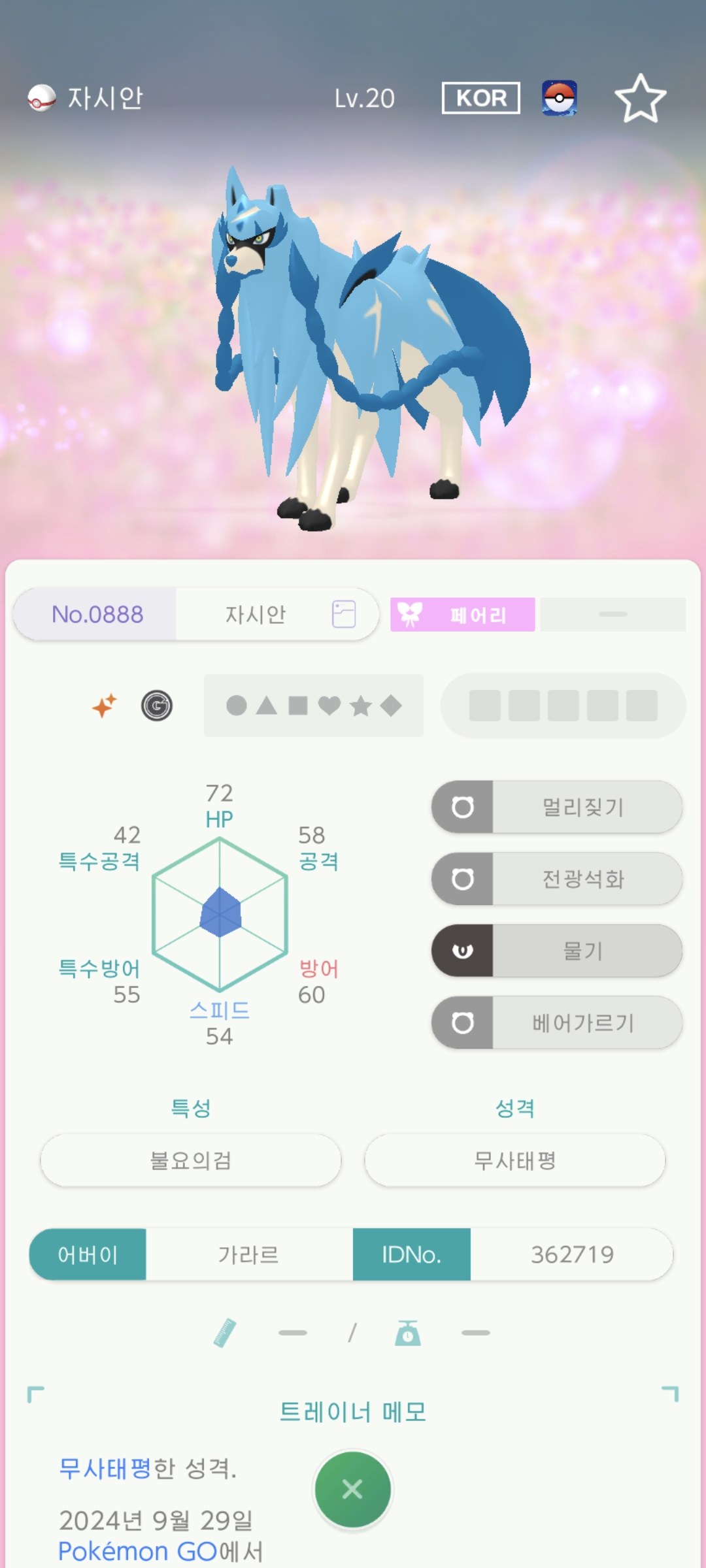
Task: Open the 멀리짖기 move details
Action: click(557, 807)
